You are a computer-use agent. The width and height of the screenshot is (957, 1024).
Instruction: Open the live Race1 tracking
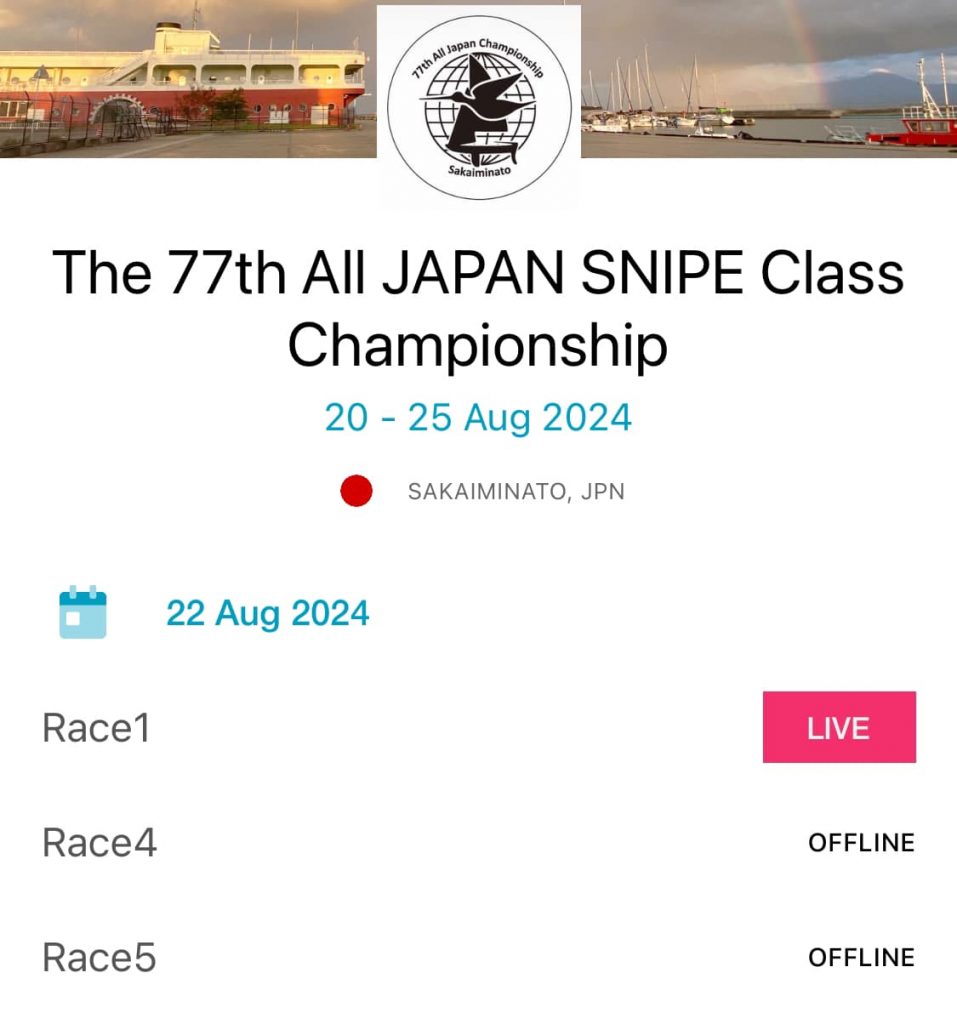point(838,727)
